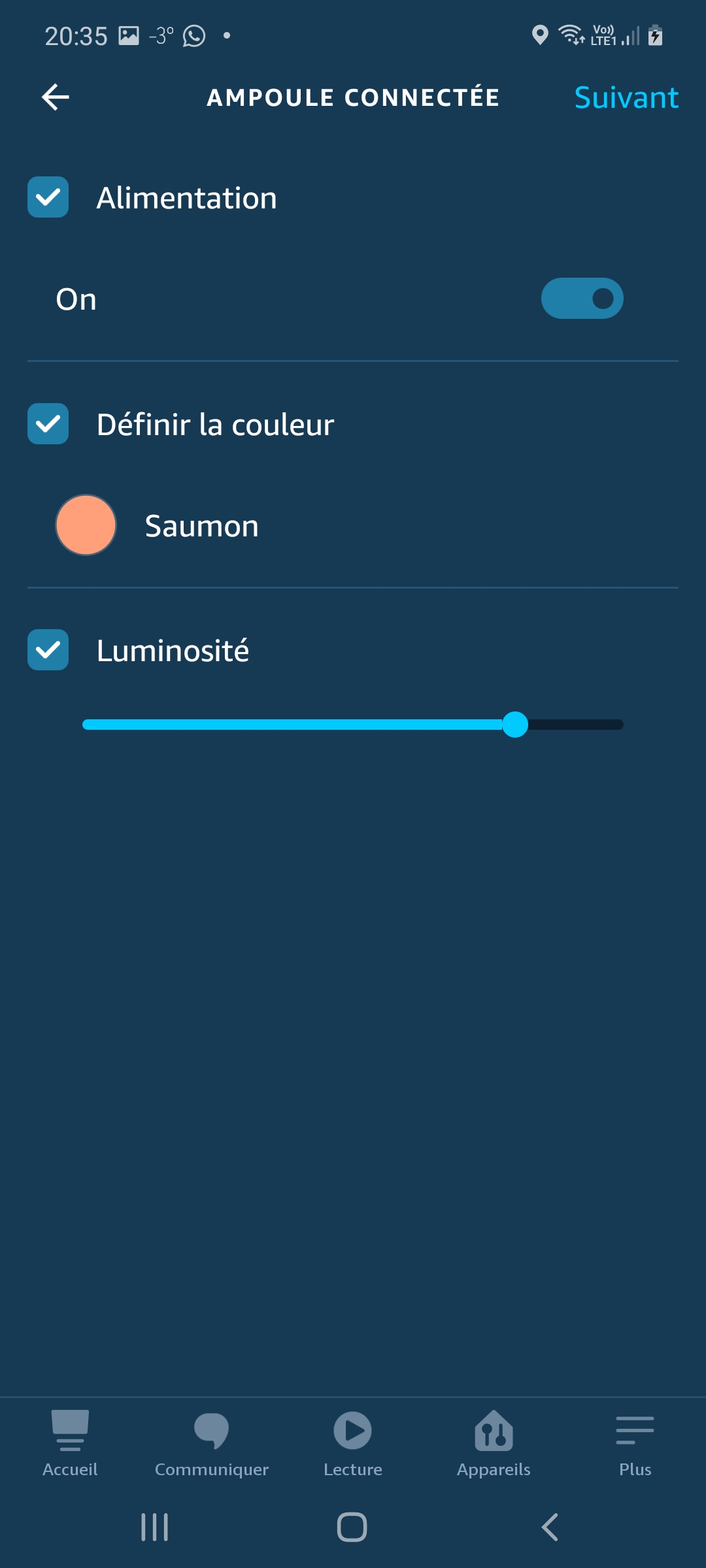
Task: Open the system recent apps button
Action: click(155, 1527)
